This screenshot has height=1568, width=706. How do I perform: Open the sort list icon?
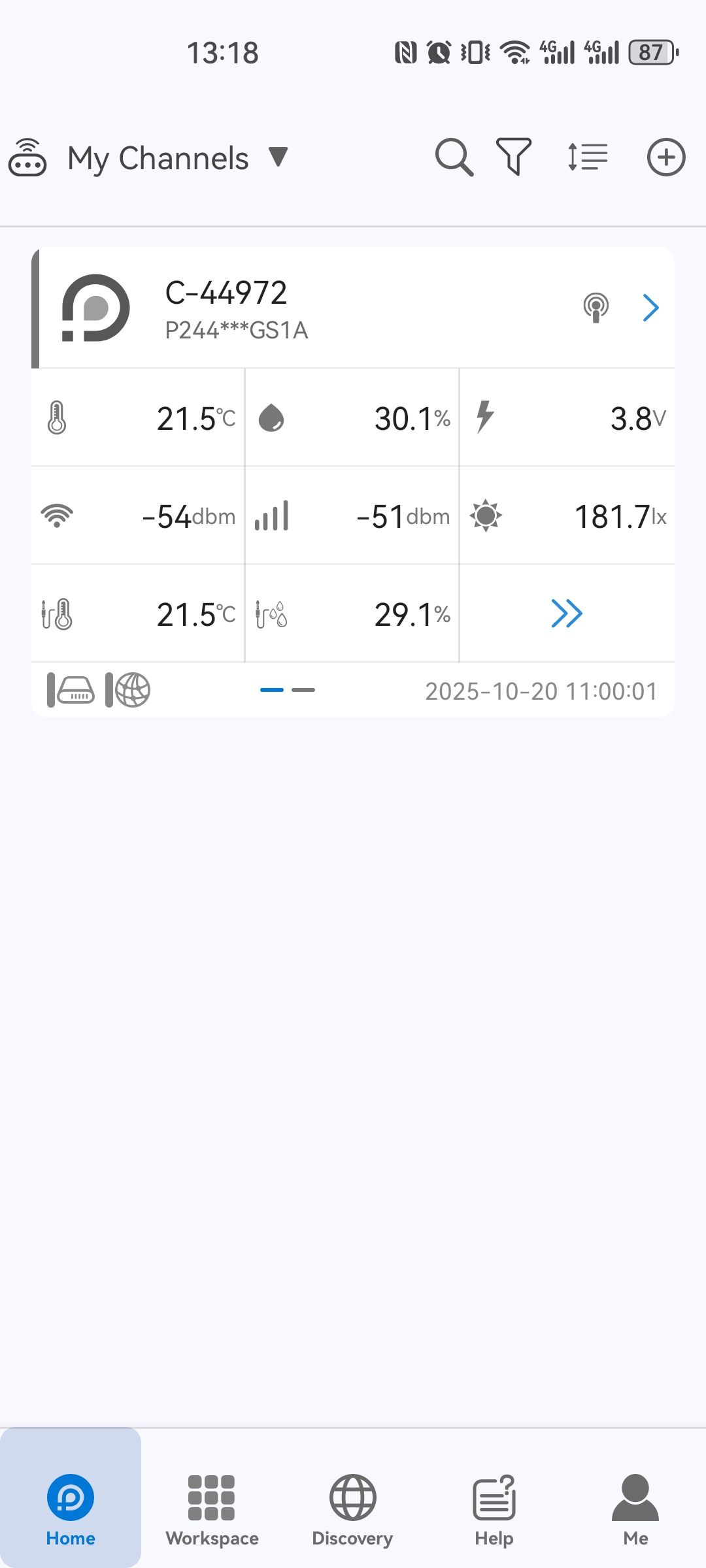click(x=588, y=157)
